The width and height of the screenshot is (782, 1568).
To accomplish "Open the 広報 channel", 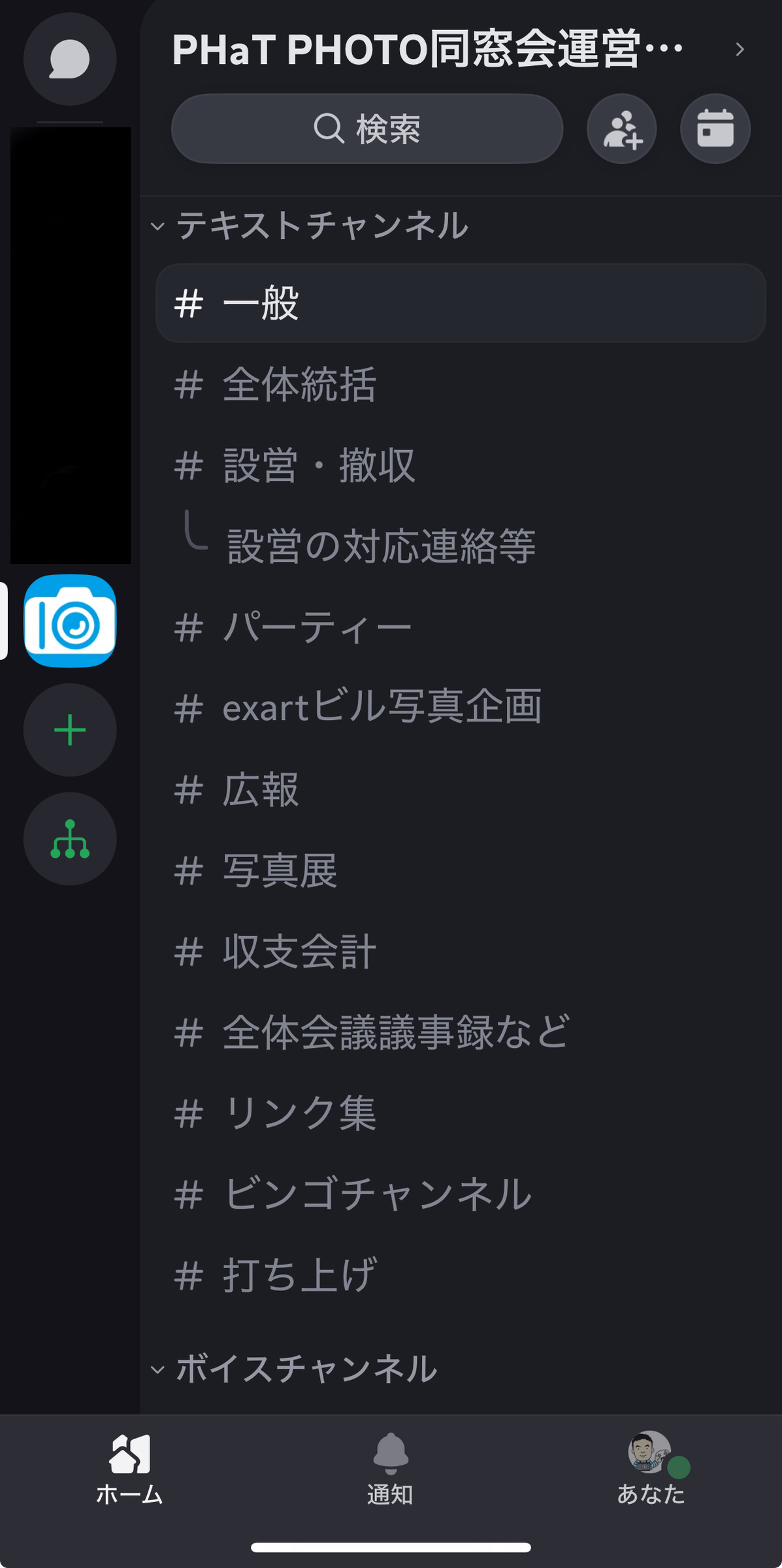I will [x=461, y=789].
